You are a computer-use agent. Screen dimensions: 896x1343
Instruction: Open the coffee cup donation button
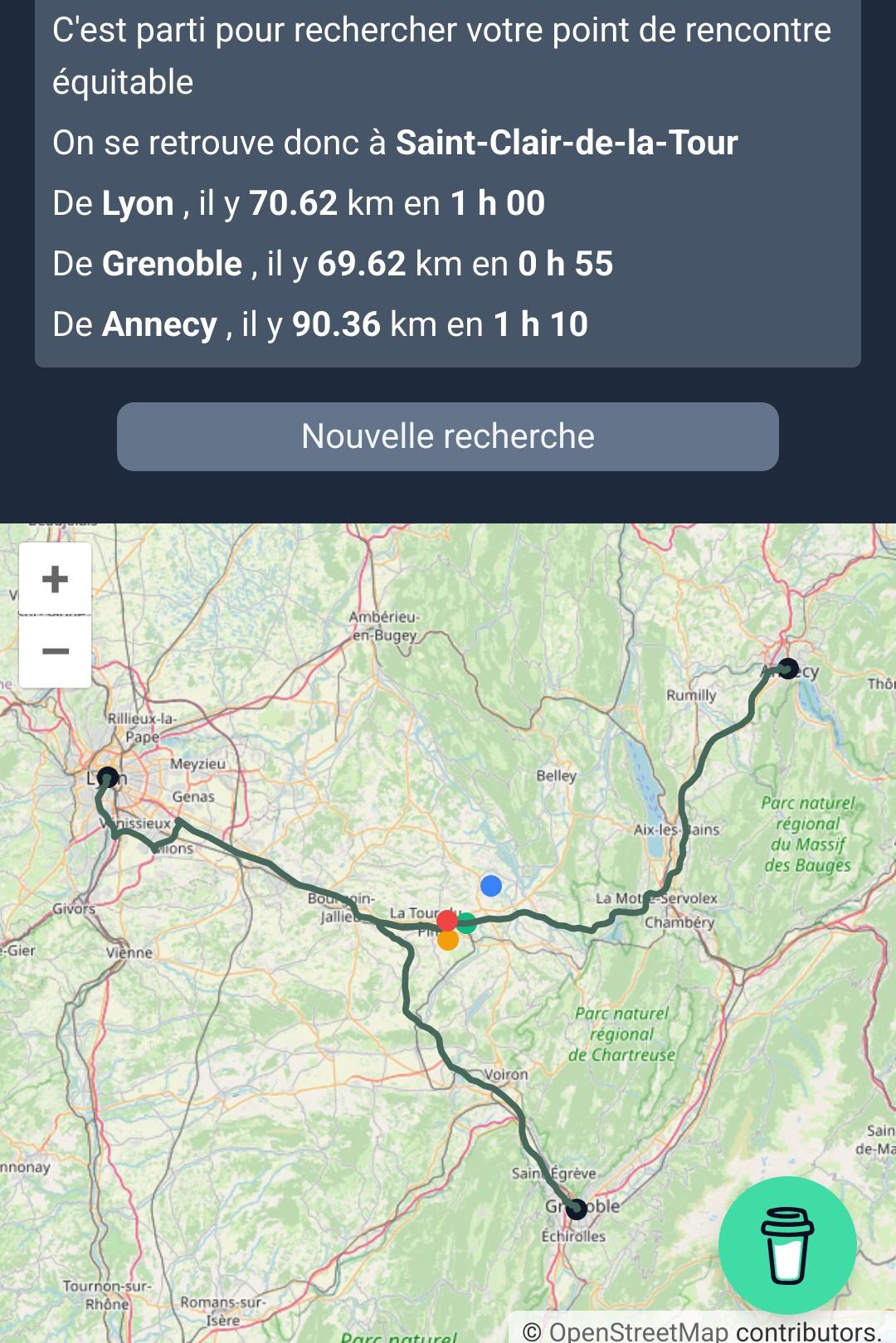click(786, 1244)
